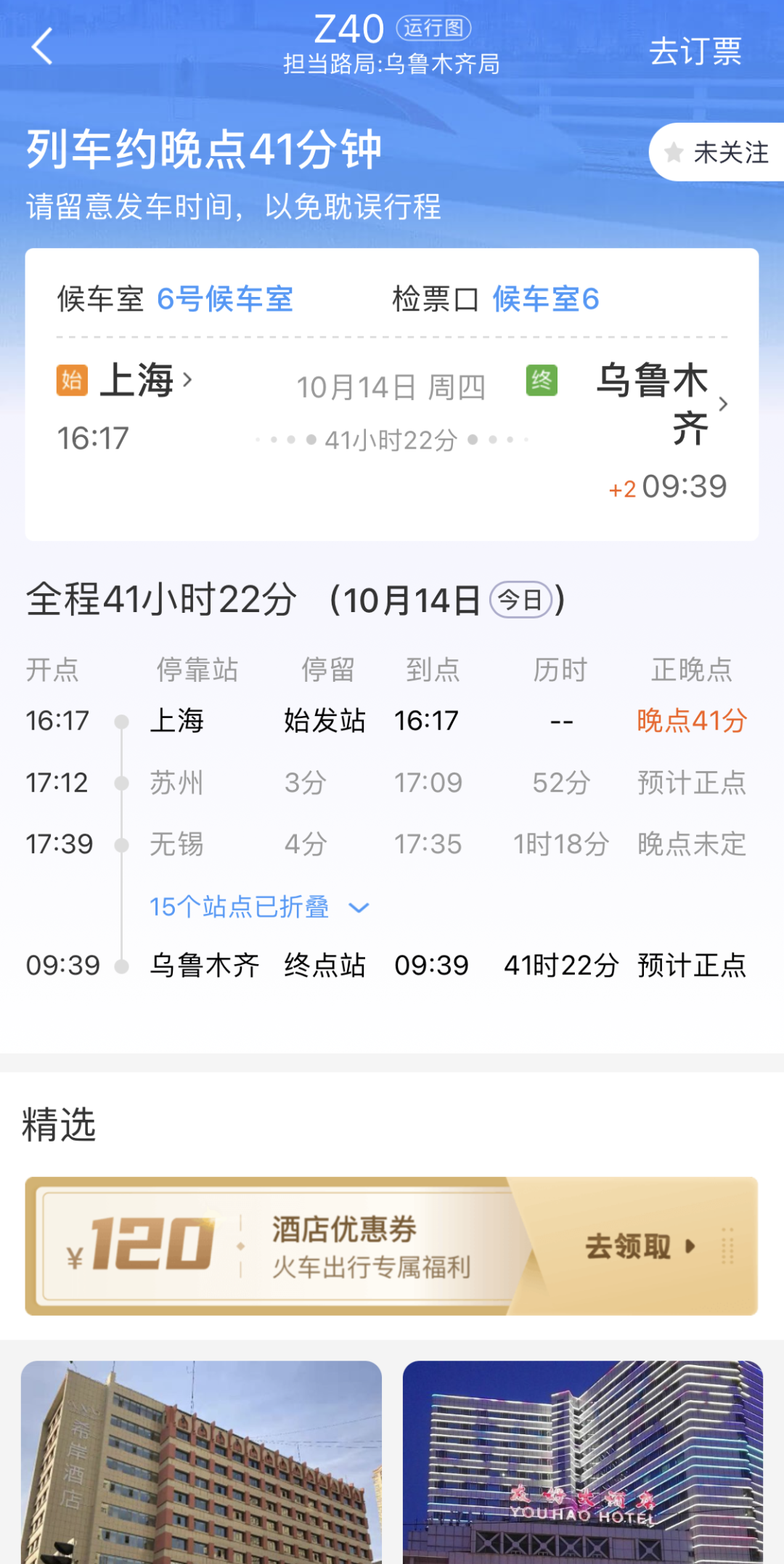Tap the 终 terminus station badge

pos(542,378)
